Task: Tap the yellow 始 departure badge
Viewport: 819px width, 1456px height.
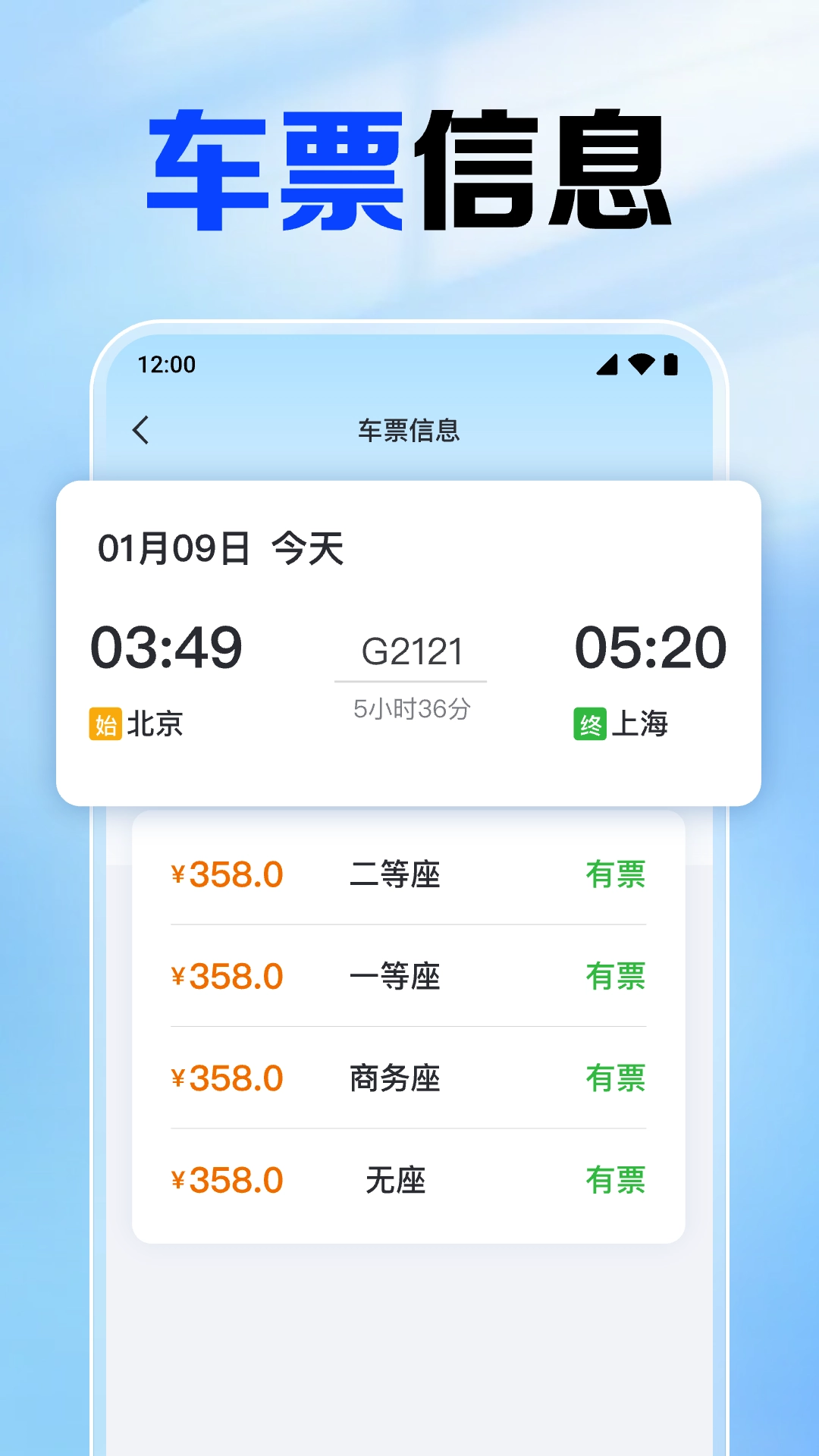Action: tap(105, 724)
